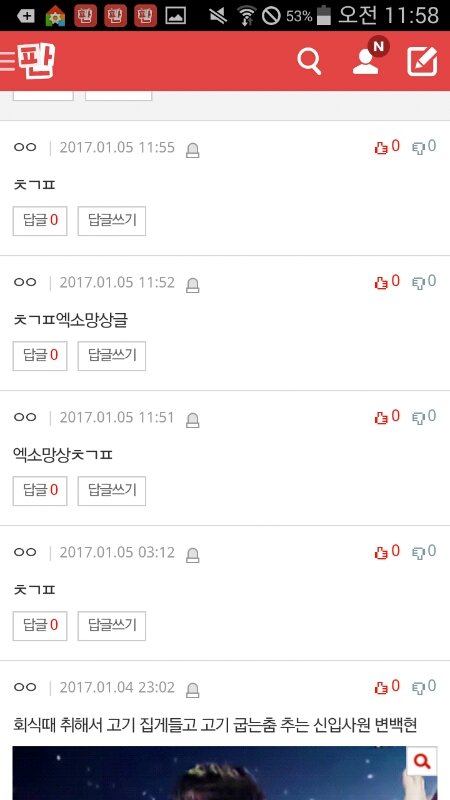This screenshot has height=800, width=450.
Task: Tap 답글쓰기 under the 03:12 comment
Action: coord(112,626)
